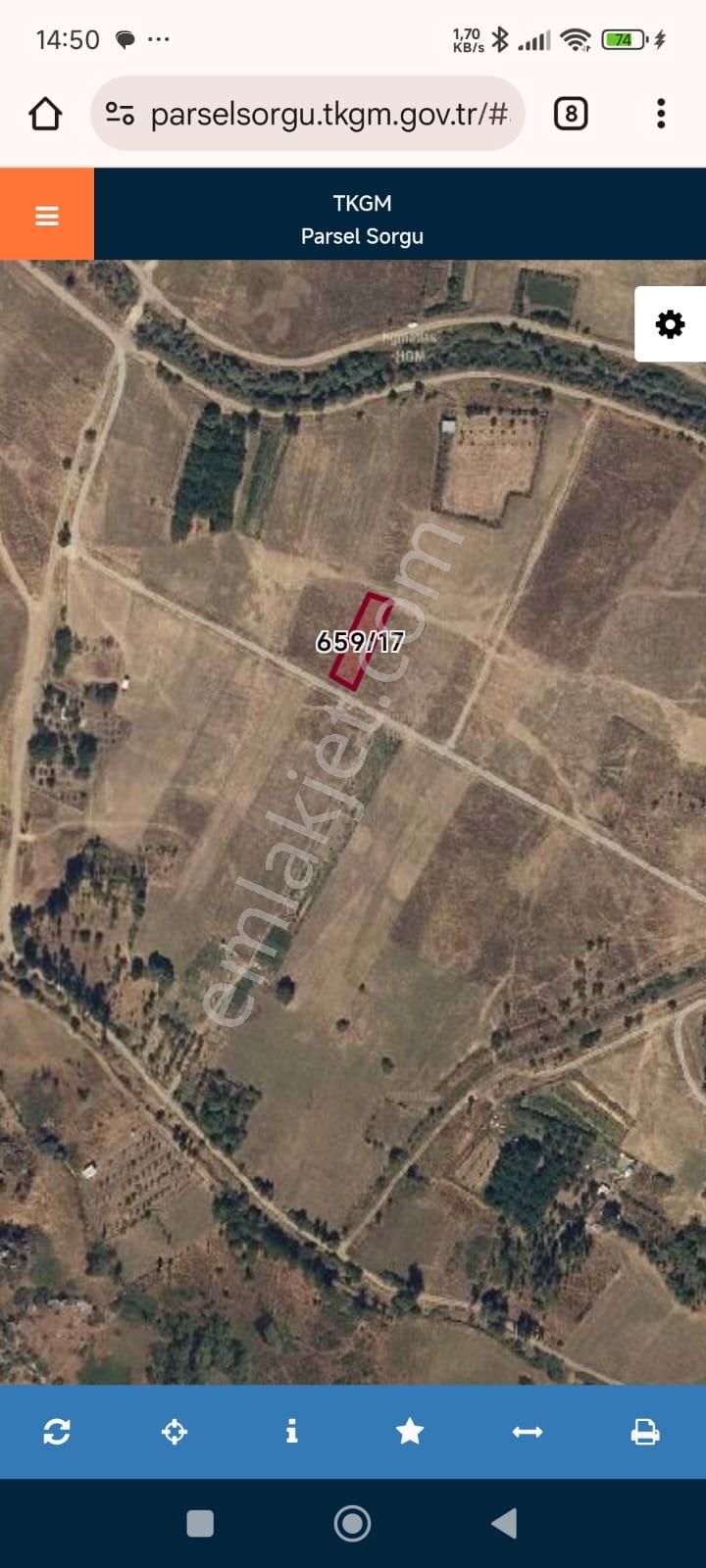The height and width of the screenshot is (1568, 706).
Task: Tap the browser home button
Action: 45,115
